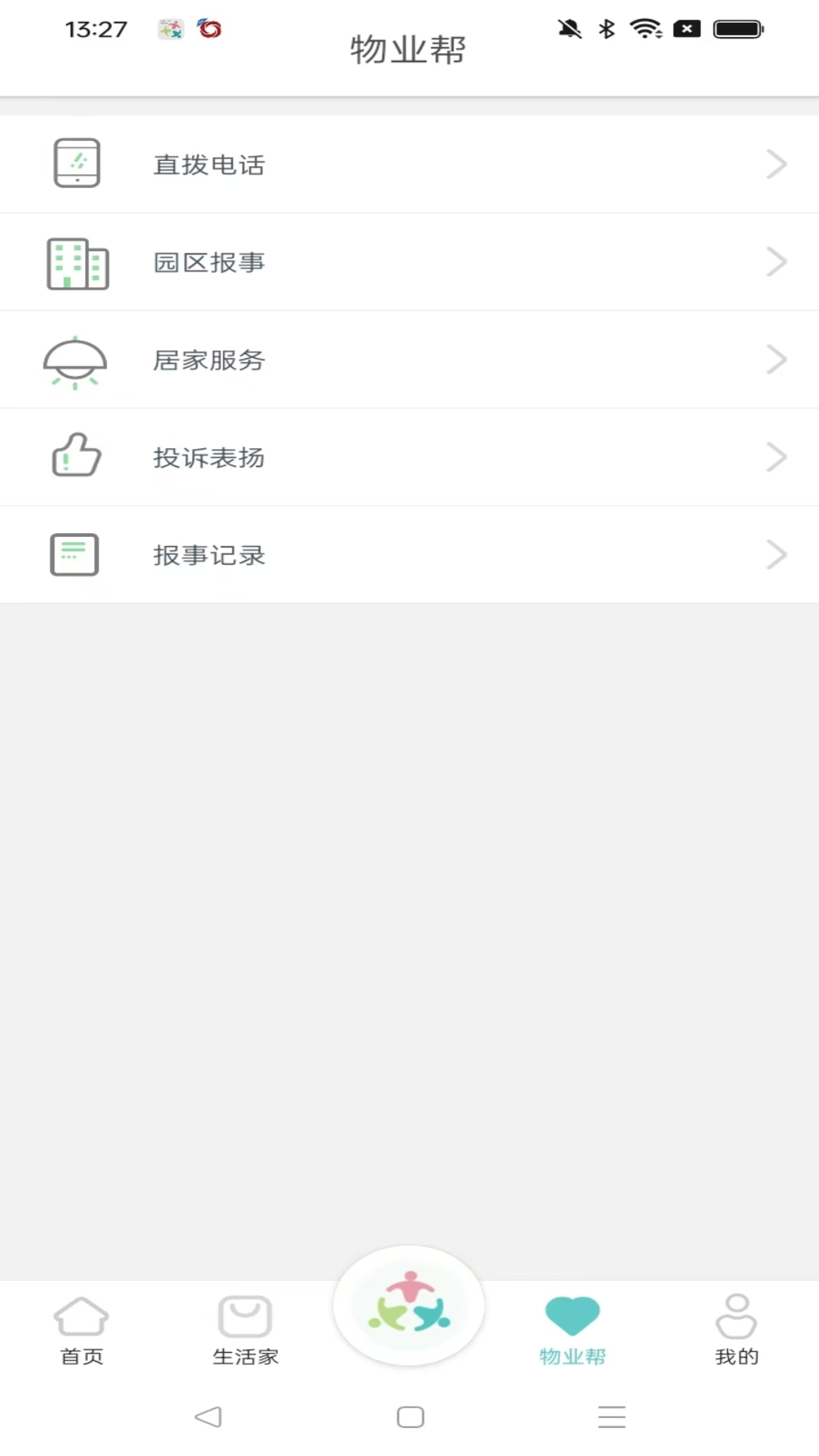Tap the Android home navigation button
The height and width of the screenshot is (1456, 819).
tap(409, 1416)
